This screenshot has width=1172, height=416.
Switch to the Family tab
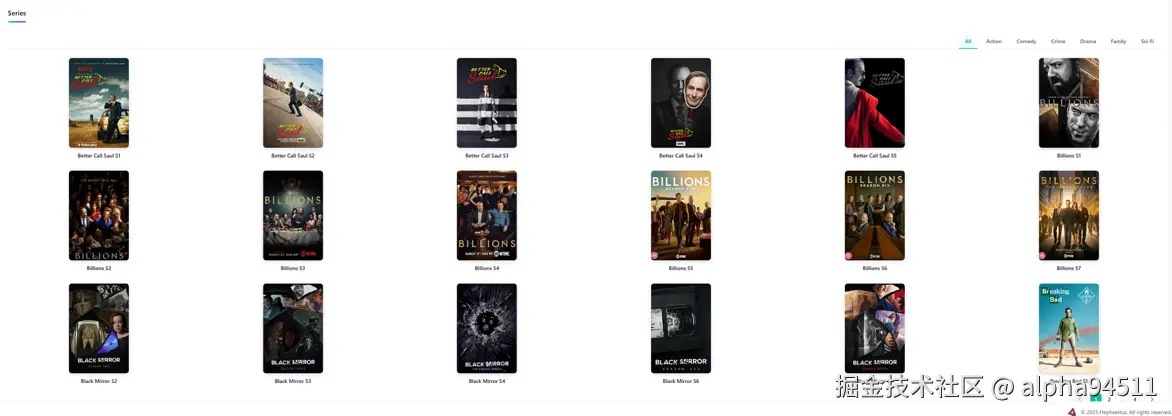pos(1118,41)
